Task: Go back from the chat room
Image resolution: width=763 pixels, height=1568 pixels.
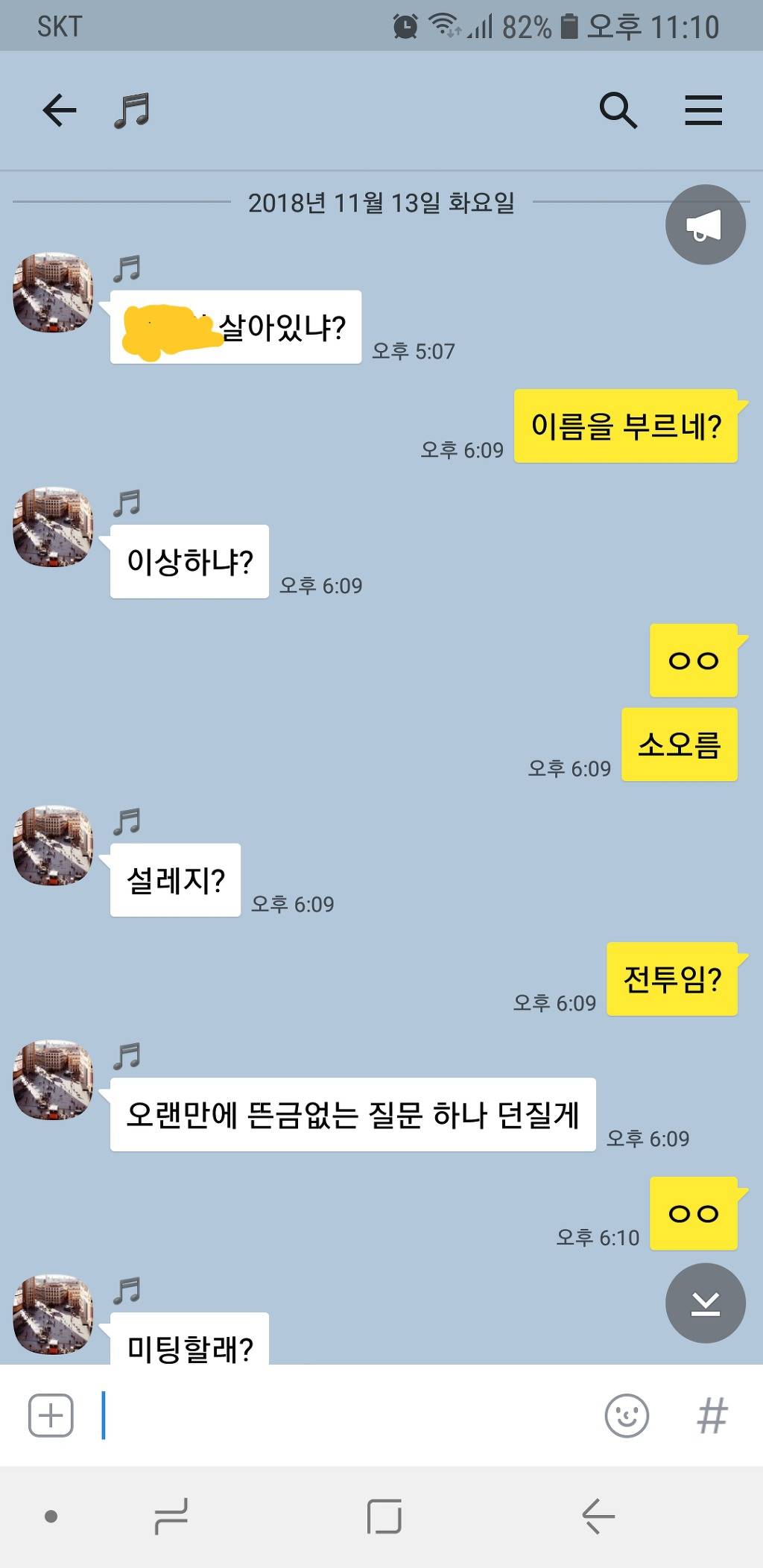Action: (60, 111)
